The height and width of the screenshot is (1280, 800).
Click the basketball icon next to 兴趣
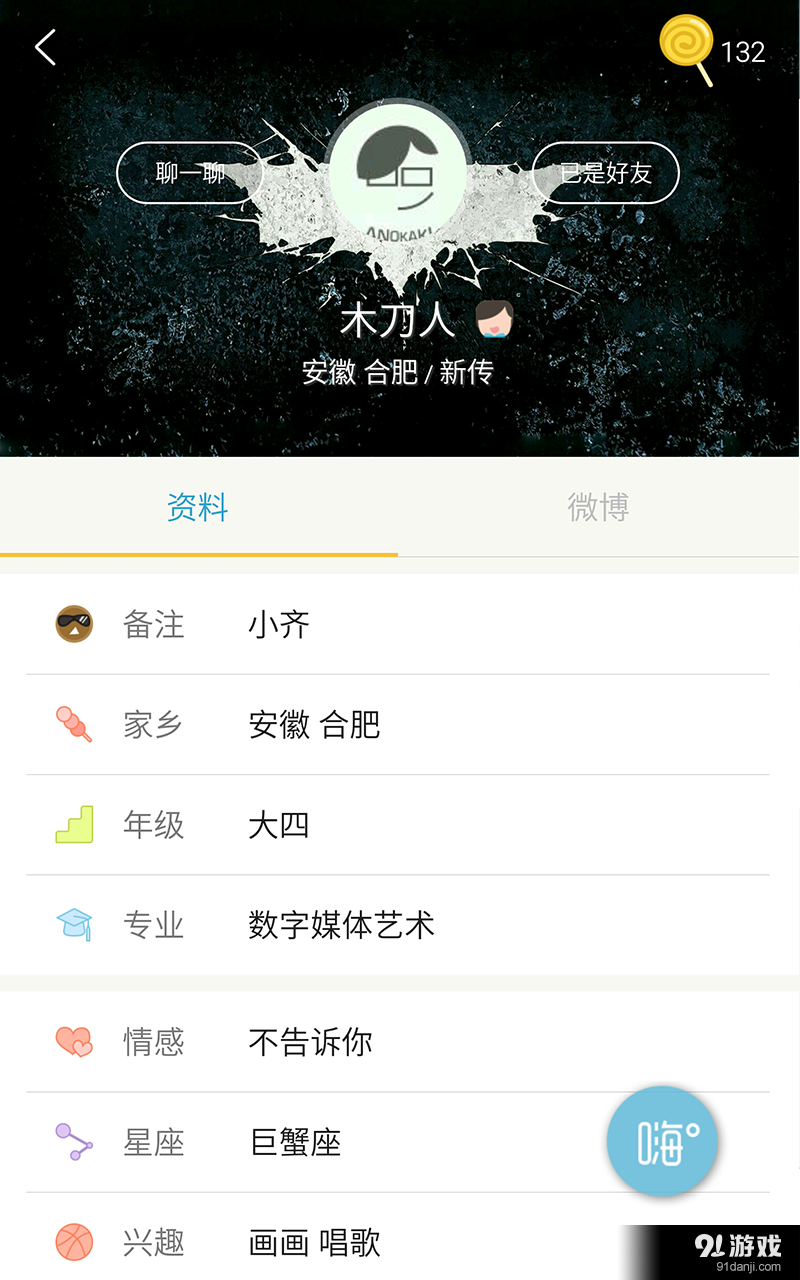tap(74, 1242)
